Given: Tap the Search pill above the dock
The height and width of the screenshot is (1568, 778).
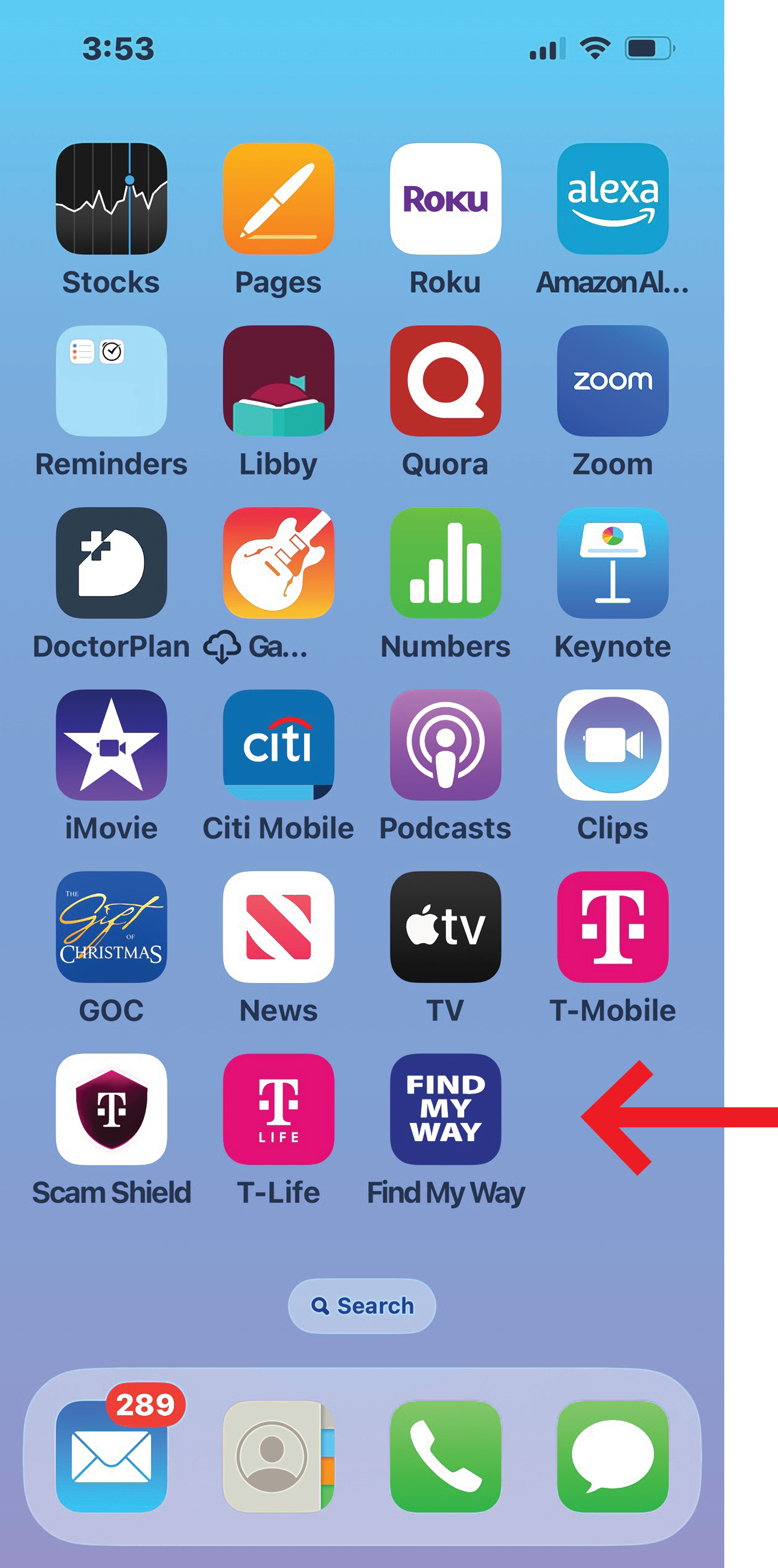Looking at the screenshot, I should tap(362, 1306).
